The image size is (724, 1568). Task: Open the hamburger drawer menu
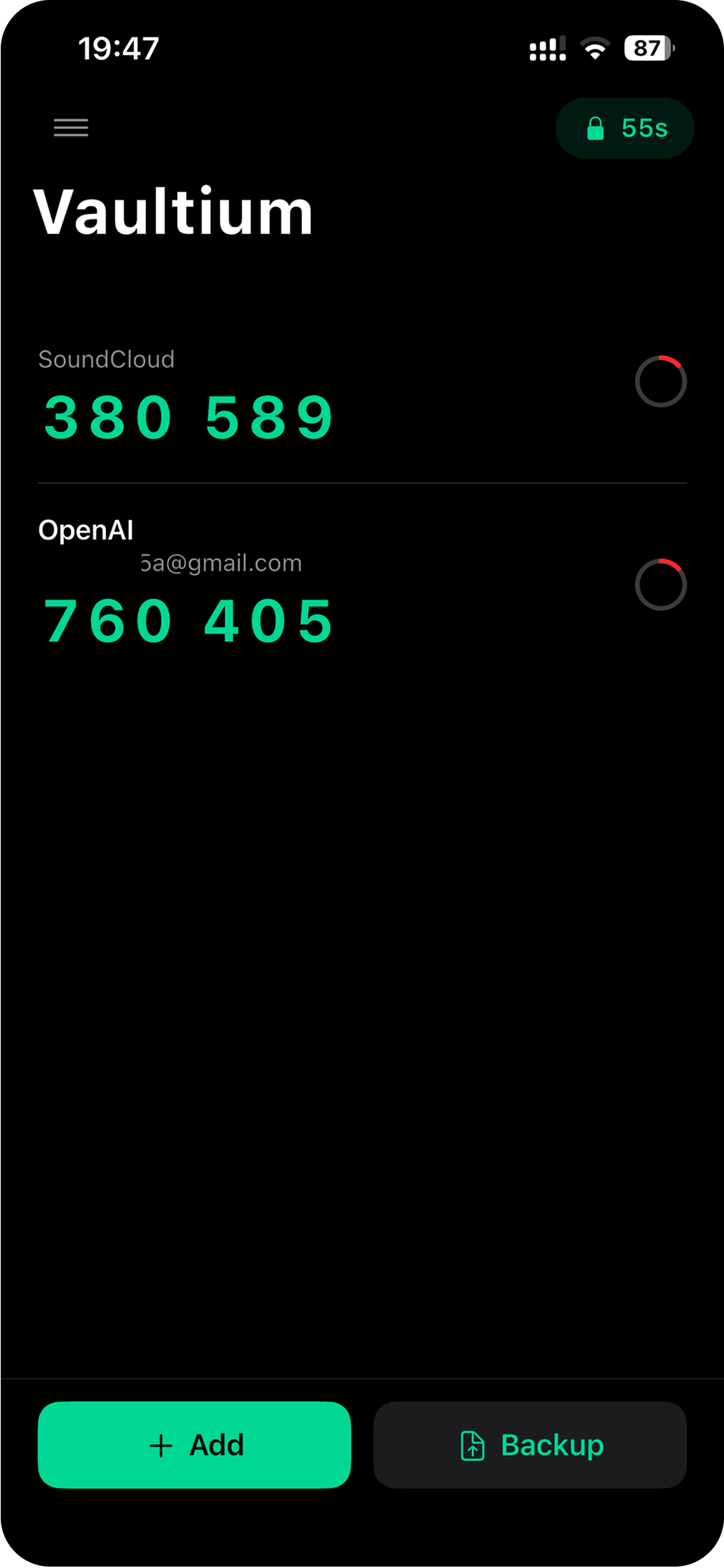coord(71,128)
